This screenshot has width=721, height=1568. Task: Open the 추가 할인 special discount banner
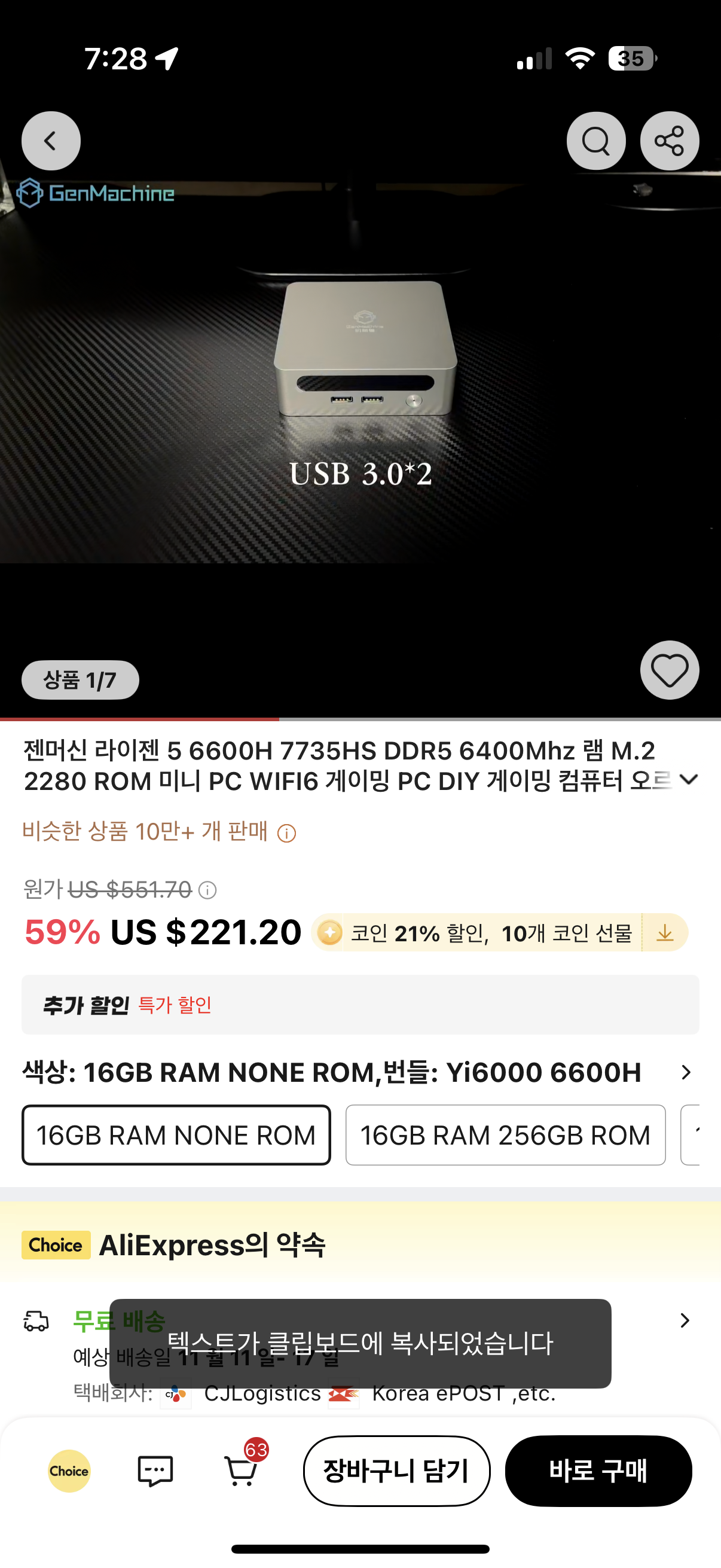click(x=360, y=1005)
